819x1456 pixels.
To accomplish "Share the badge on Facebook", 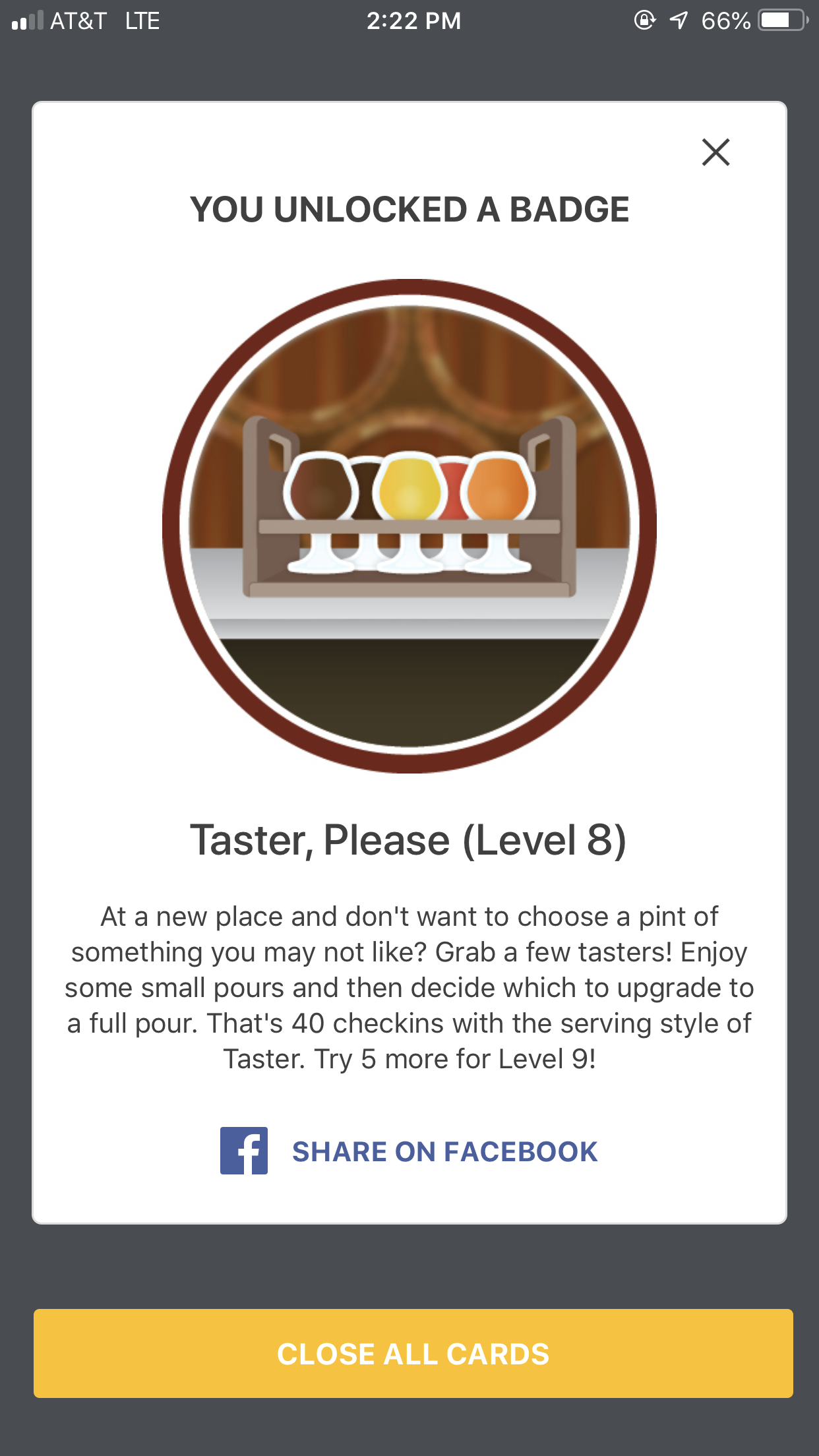I will click(409, 1151).
